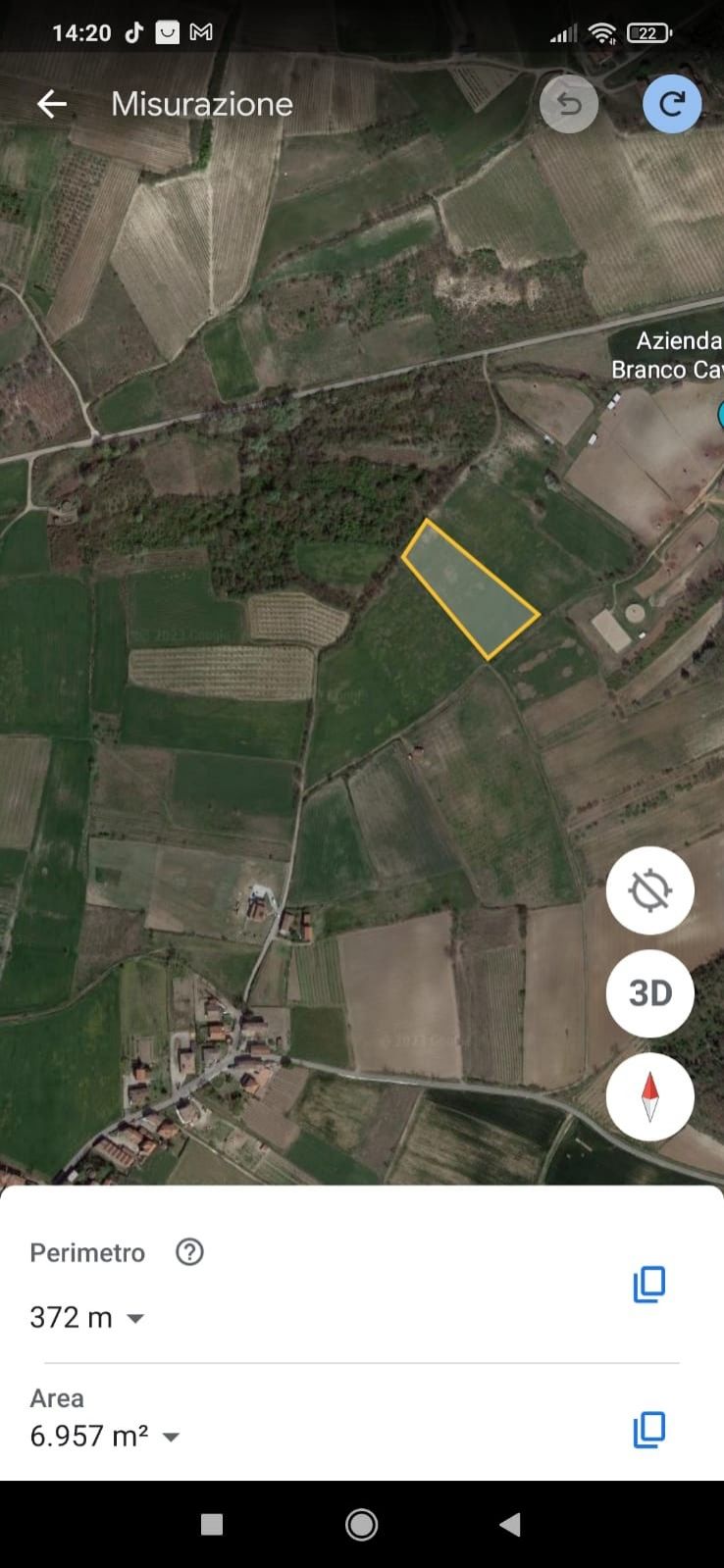The height and width of the screenshot is (1568, 724).
Task: Tap the back arrow to exit Misurazione
Action: coord(50,104)
